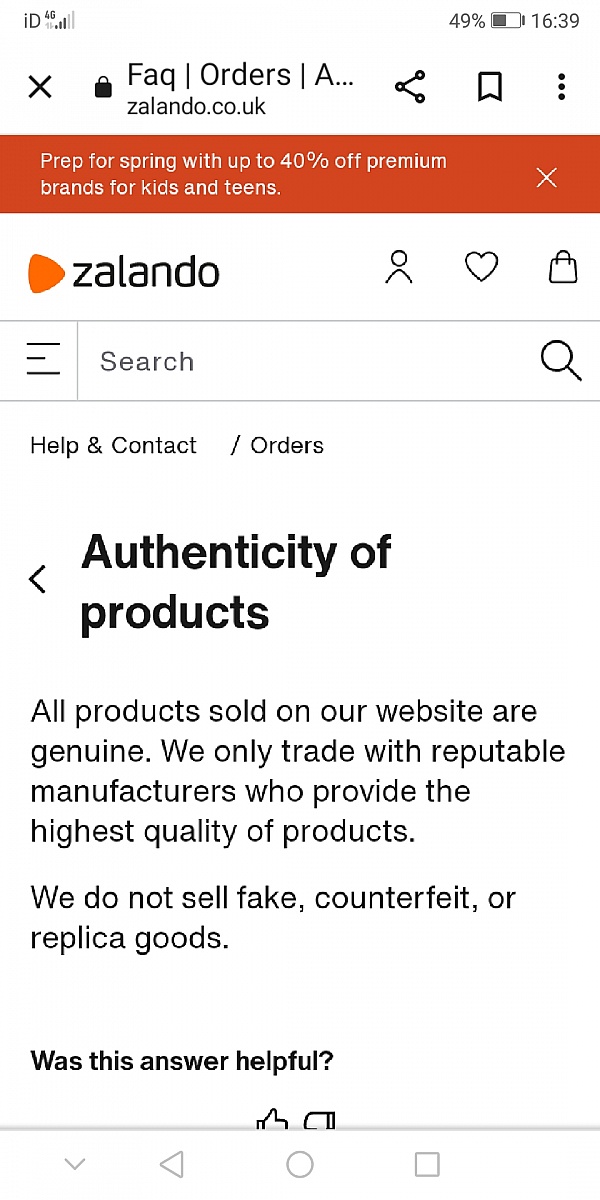Open the 40% off premium brands promo
This screenshot has height=1200, width=600.
pos(243,174)
